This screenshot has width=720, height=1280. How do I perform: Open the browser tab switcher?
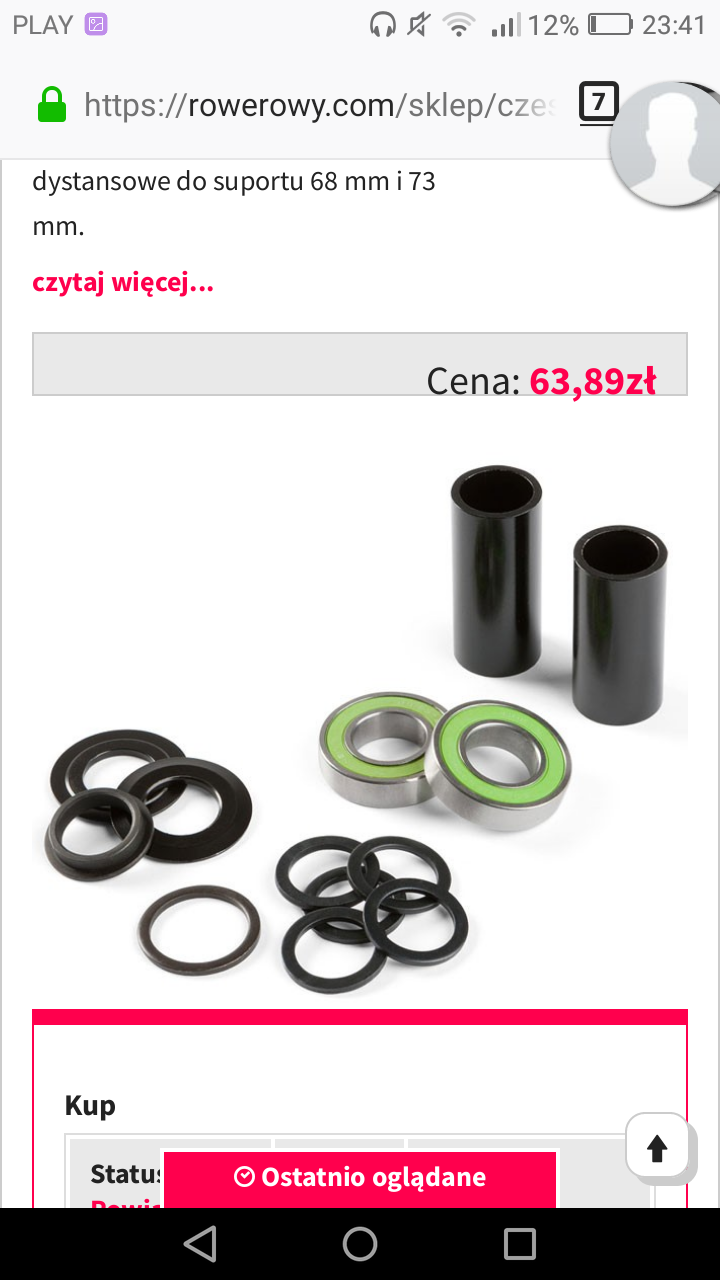tap(598, 103)
